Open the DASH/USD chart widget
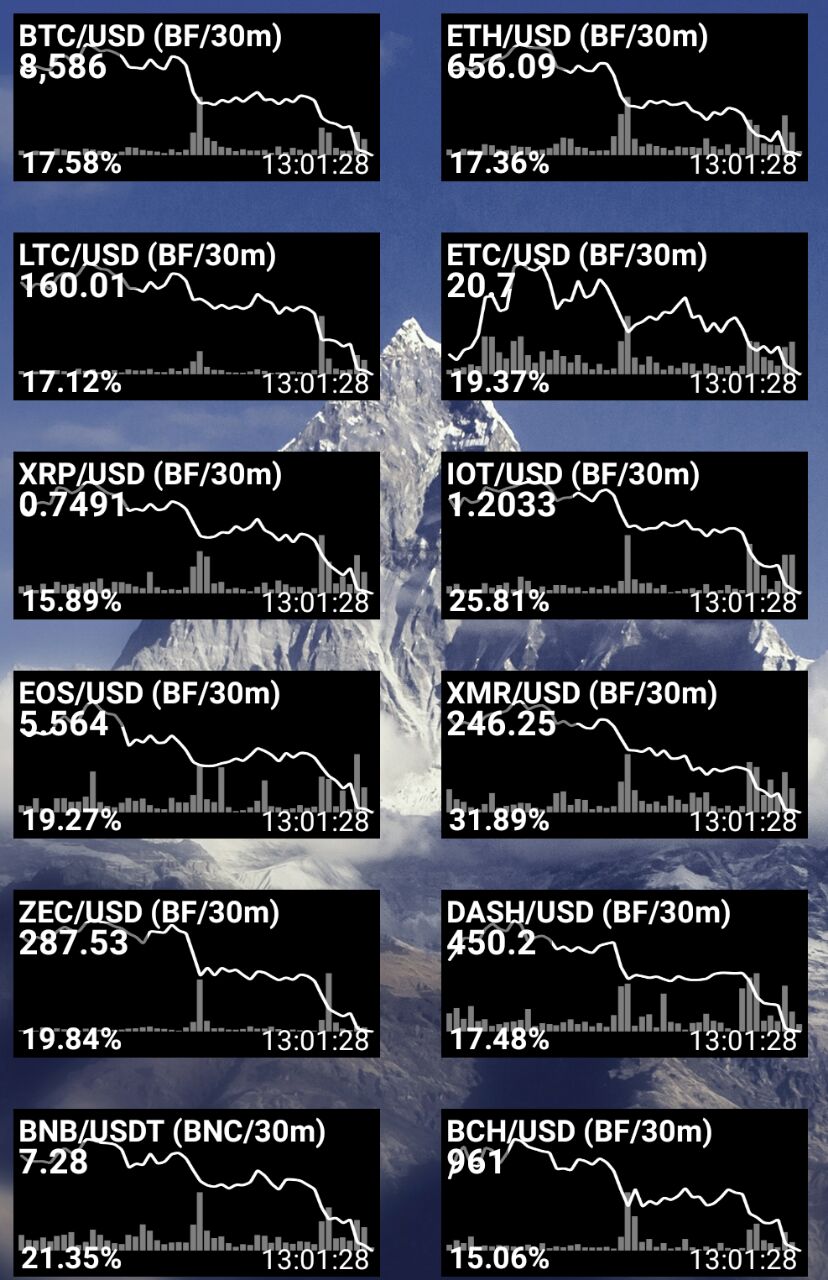This screenshot has height=1280, width=828. (x=624, y=973)
